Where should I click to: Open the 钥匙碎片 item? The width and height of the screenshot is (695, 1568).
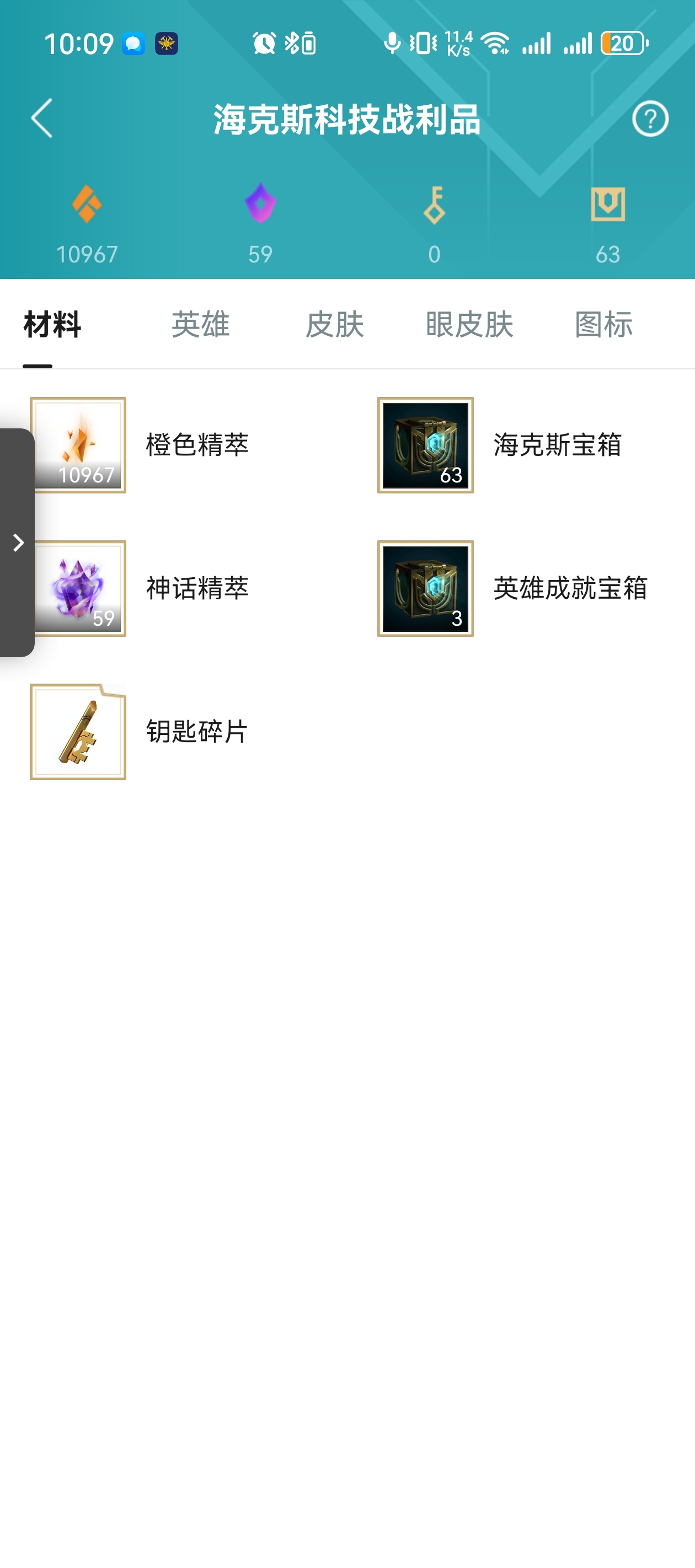[140, 731]
